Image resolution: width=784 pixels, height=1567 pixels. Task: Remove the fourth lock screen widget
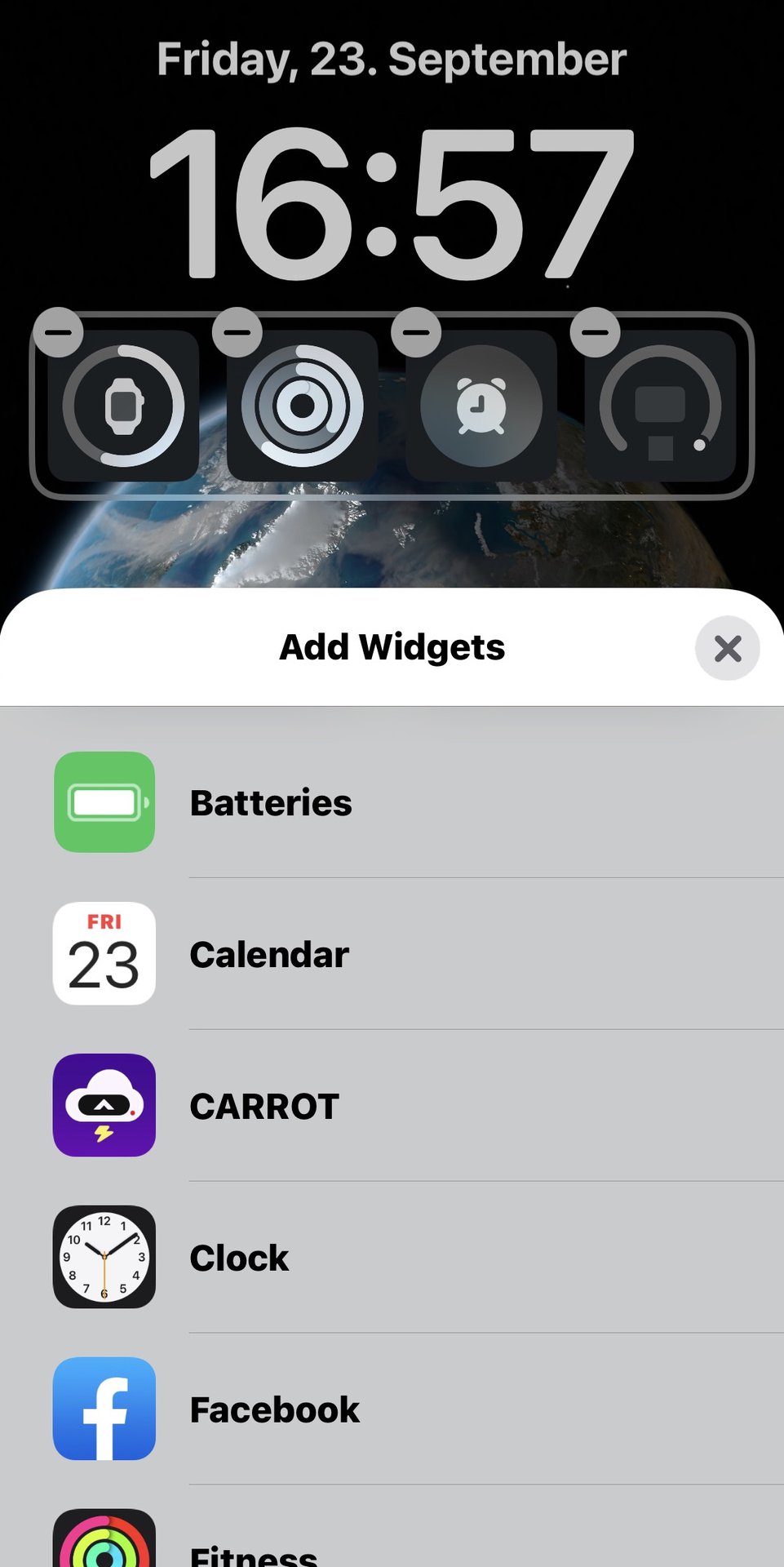pyautogui.click(x=595, y=332)
